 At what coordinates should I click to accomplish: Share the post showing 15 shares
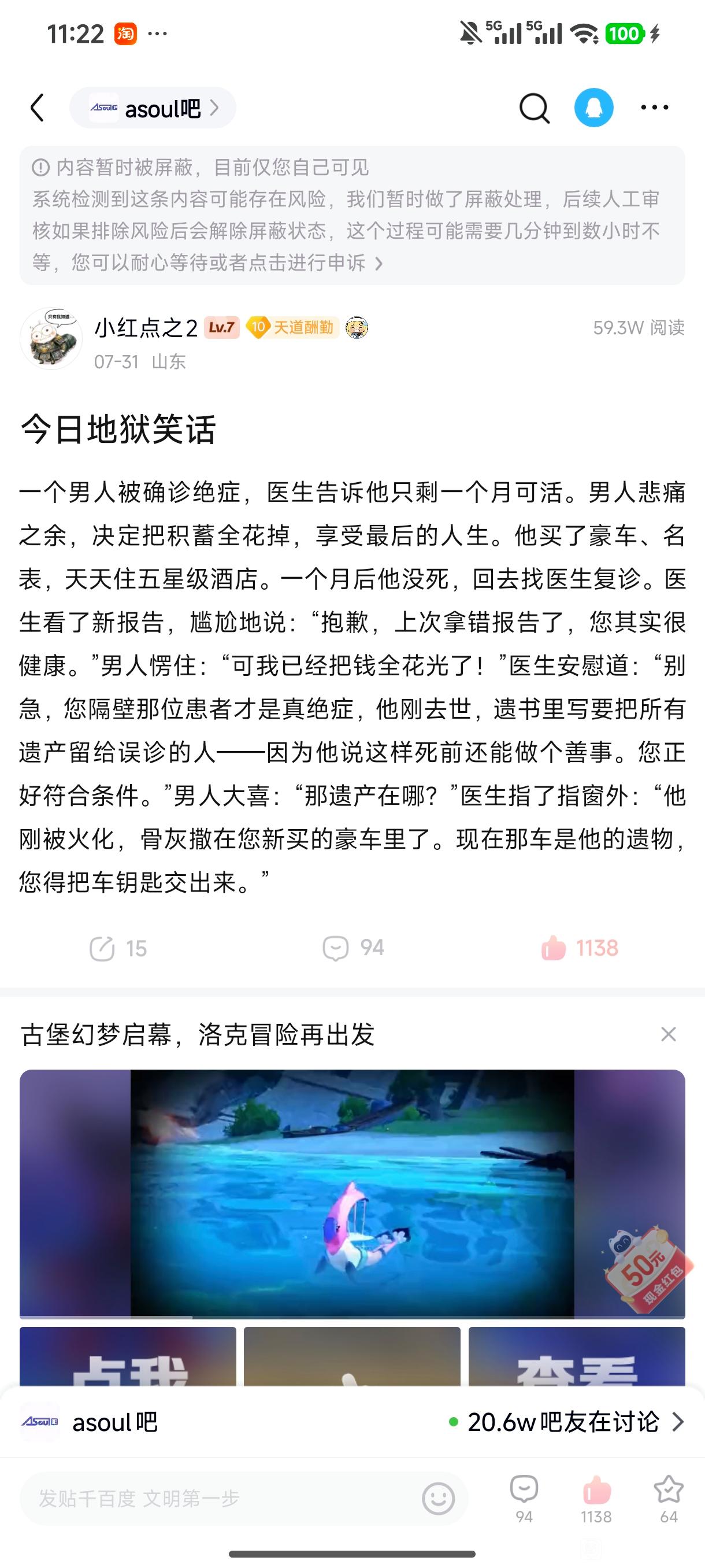click(x=118, y=948)
